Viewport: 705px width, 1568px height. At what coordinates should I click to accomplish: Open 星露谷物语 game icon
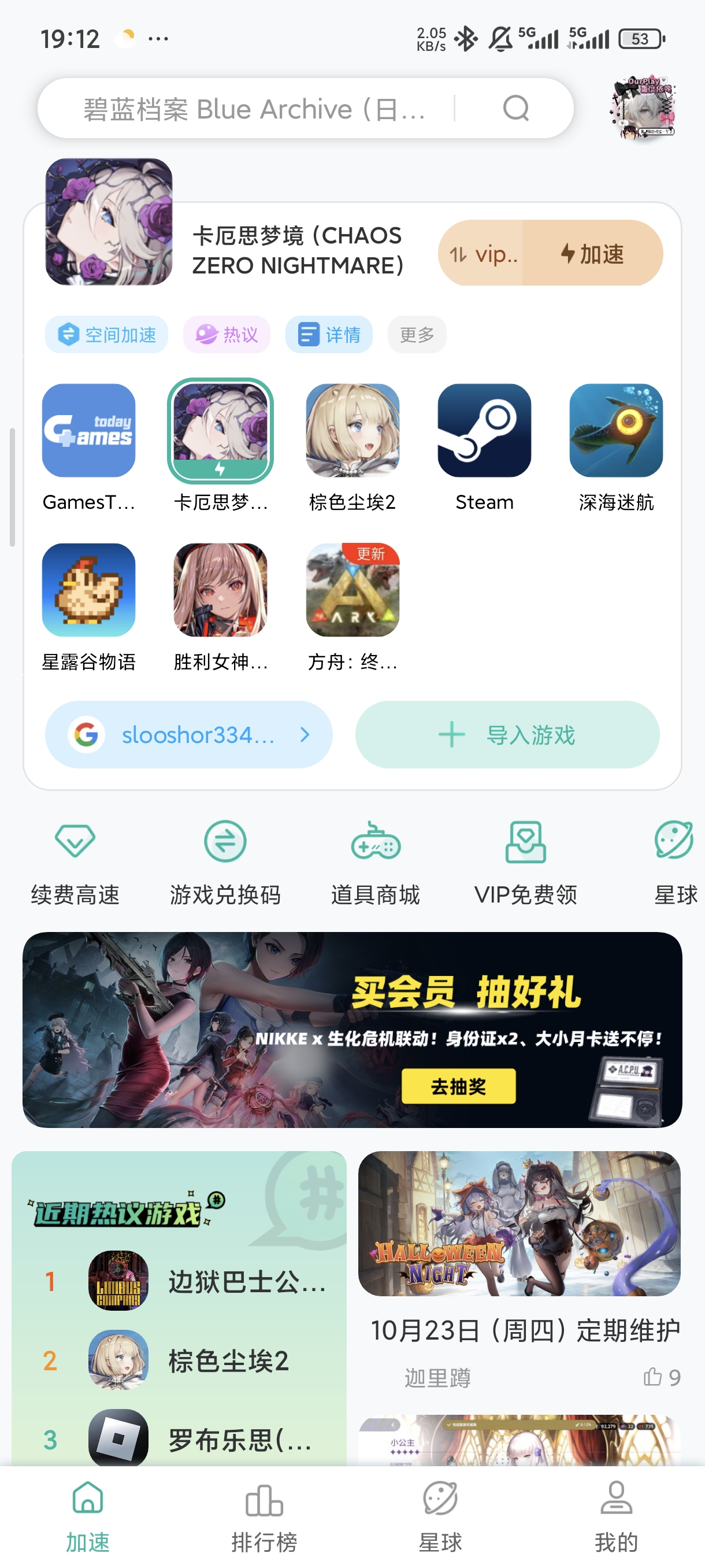tap(89, 590)
